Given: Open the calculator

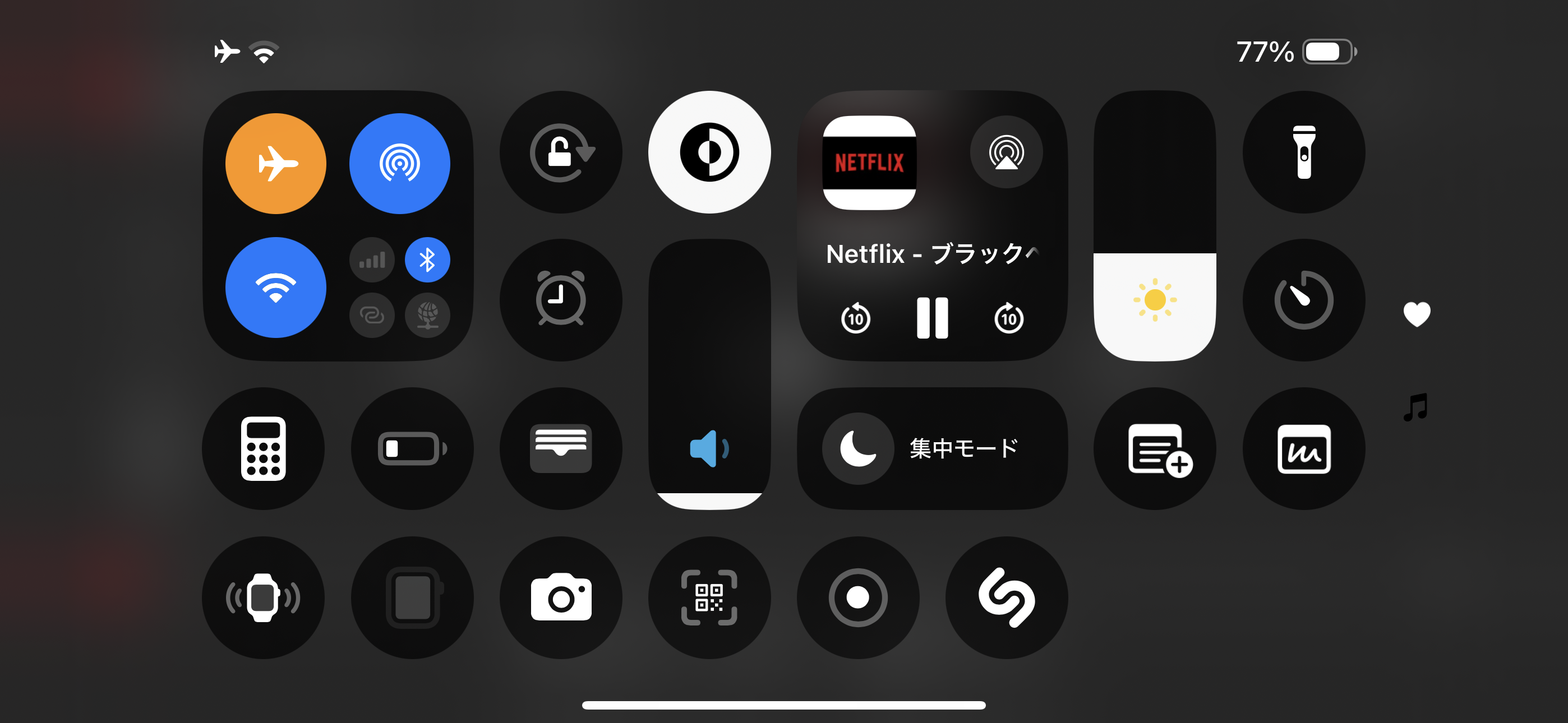Looking at the screenshot, I should tap(263, 448).
